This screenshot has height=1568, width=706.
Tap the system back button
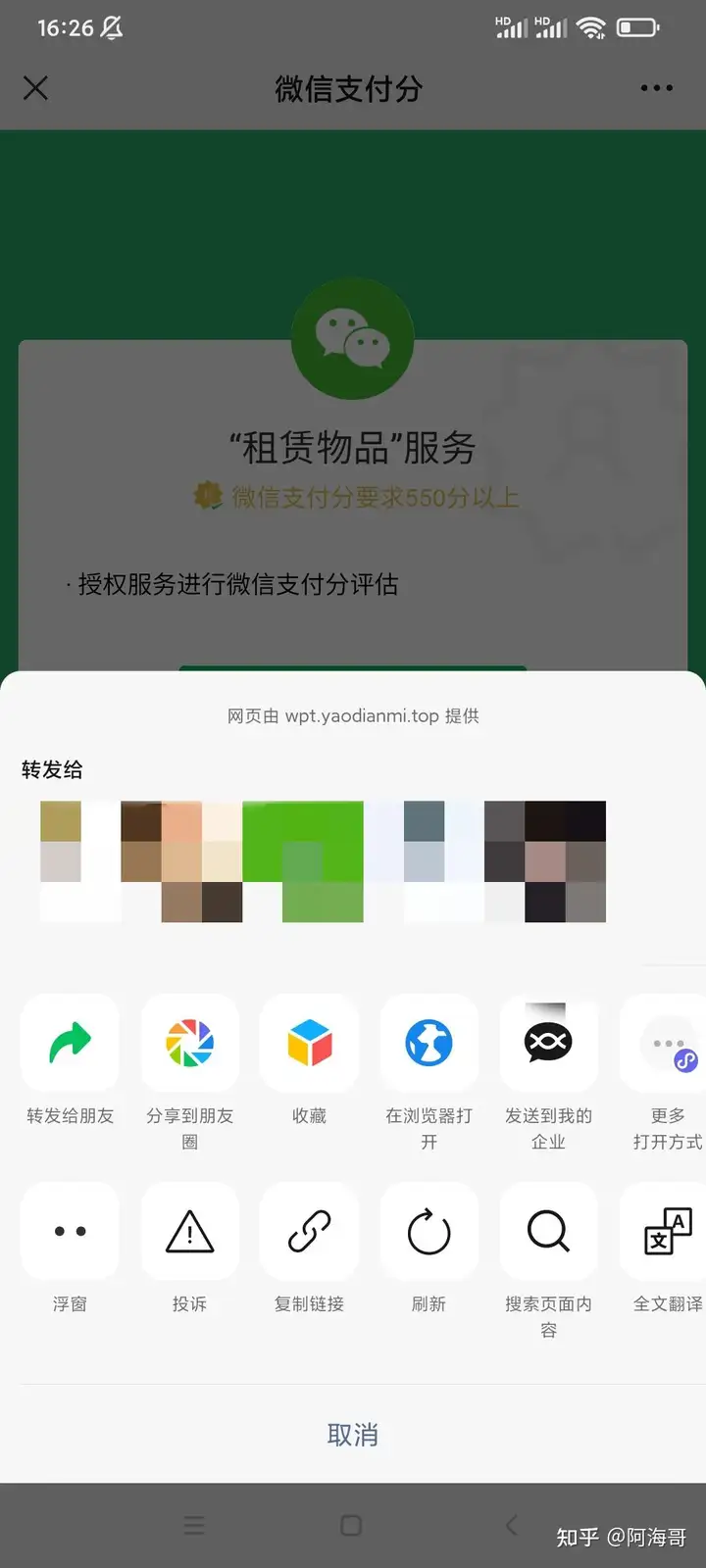[511, 1525]
